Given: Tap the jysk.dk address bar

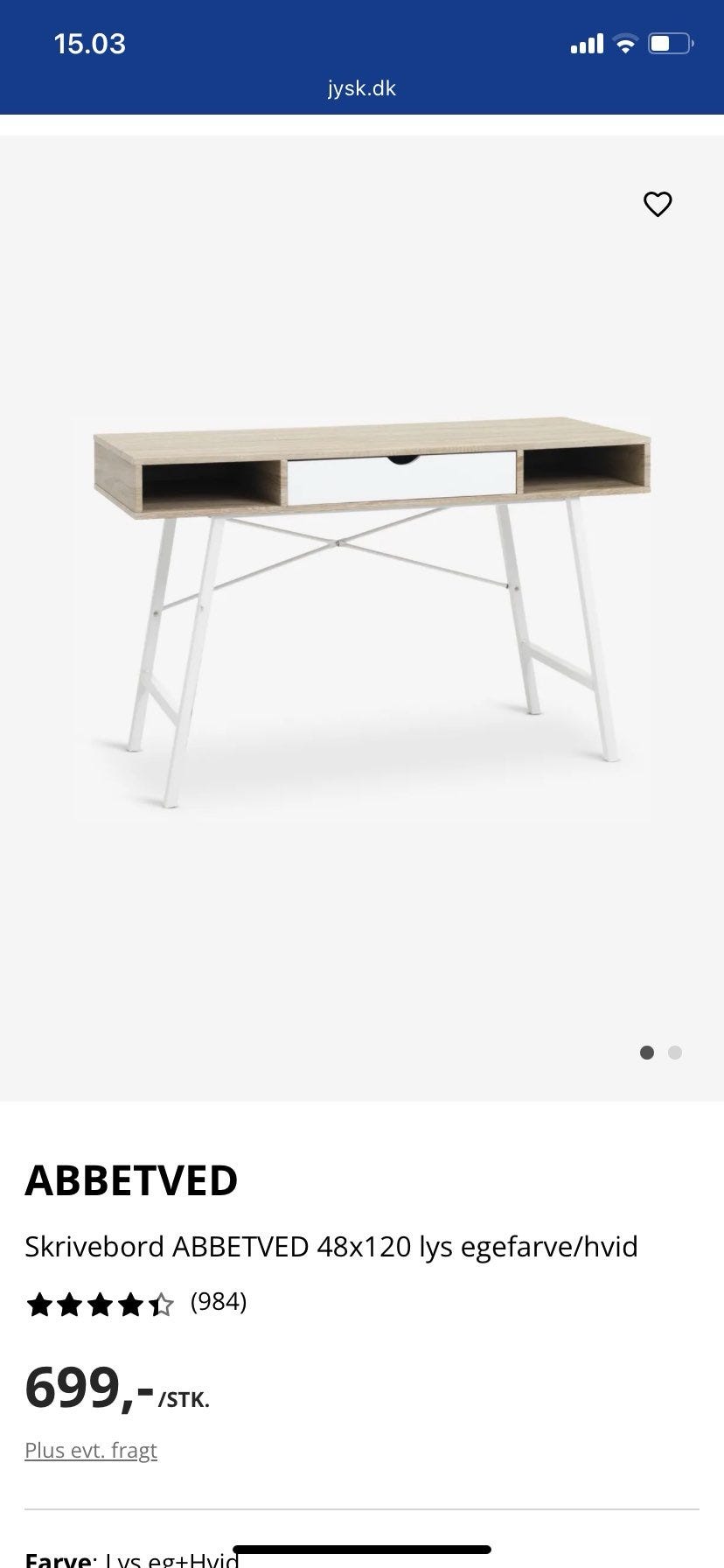Looking at the screenshot, I should tap(362, 88).
